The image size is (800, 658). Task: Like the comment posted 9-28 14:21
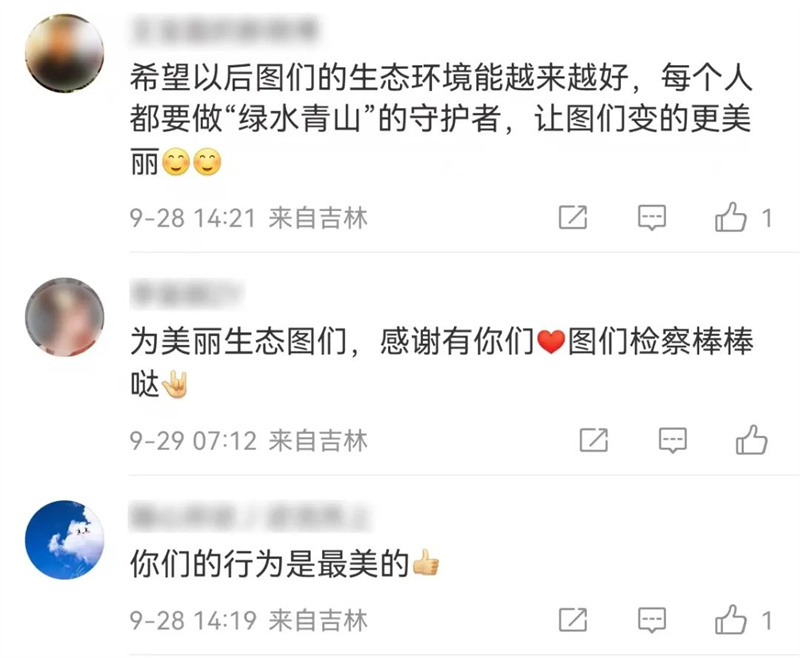(x=732, y=217)
